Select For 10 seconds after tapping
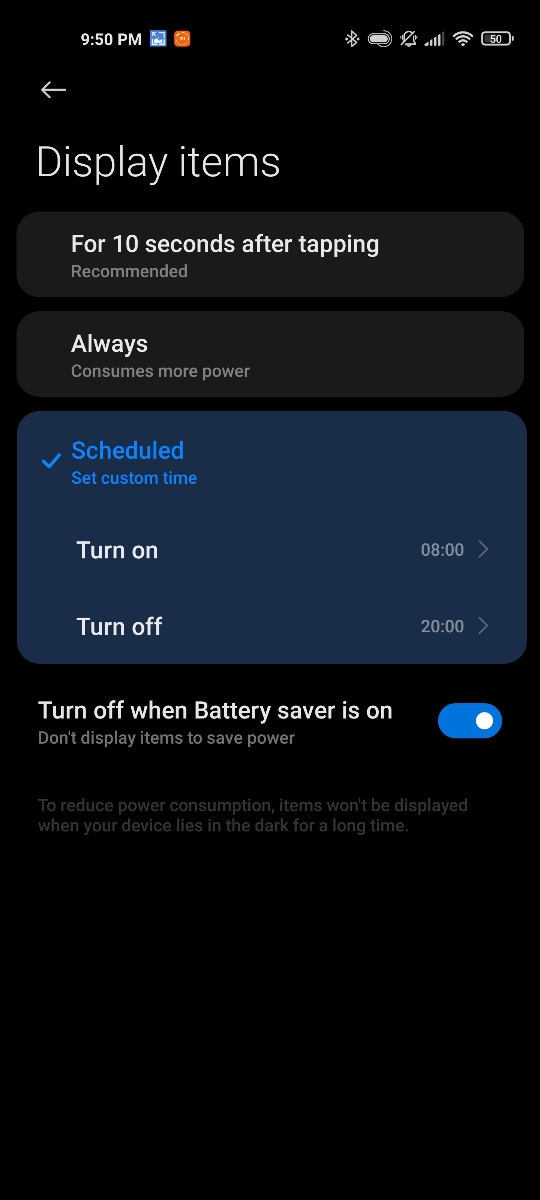This screenshot has height=1200, width=540. click(270, 254)
